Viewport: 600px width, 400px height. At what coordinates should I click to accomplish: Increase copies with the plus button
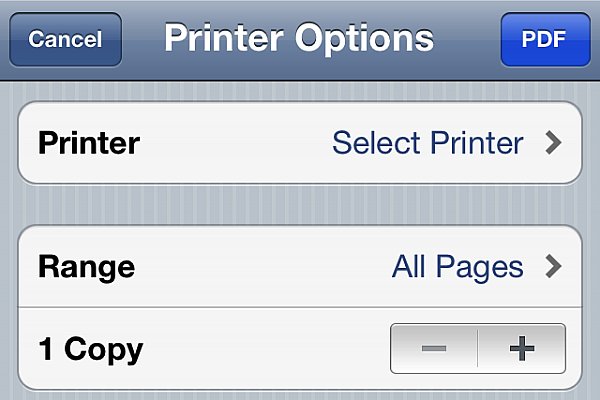click(x=521, y=349)
